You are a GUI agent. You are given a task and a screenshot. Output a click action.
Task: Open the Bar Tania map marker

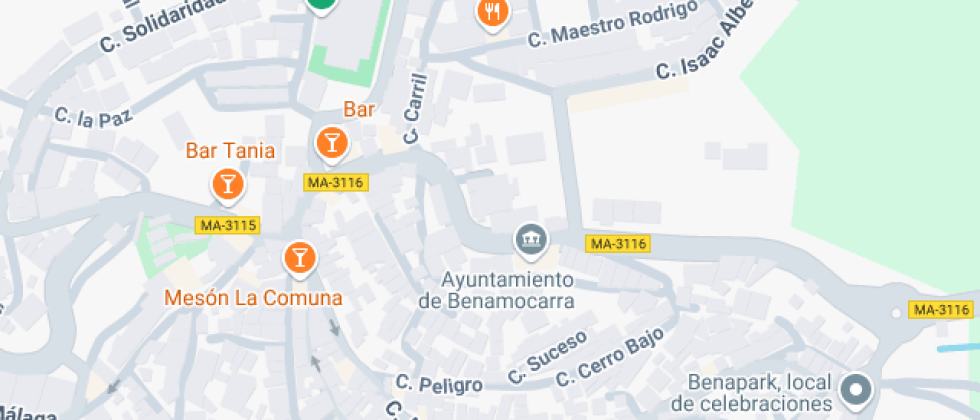(229, 184)
